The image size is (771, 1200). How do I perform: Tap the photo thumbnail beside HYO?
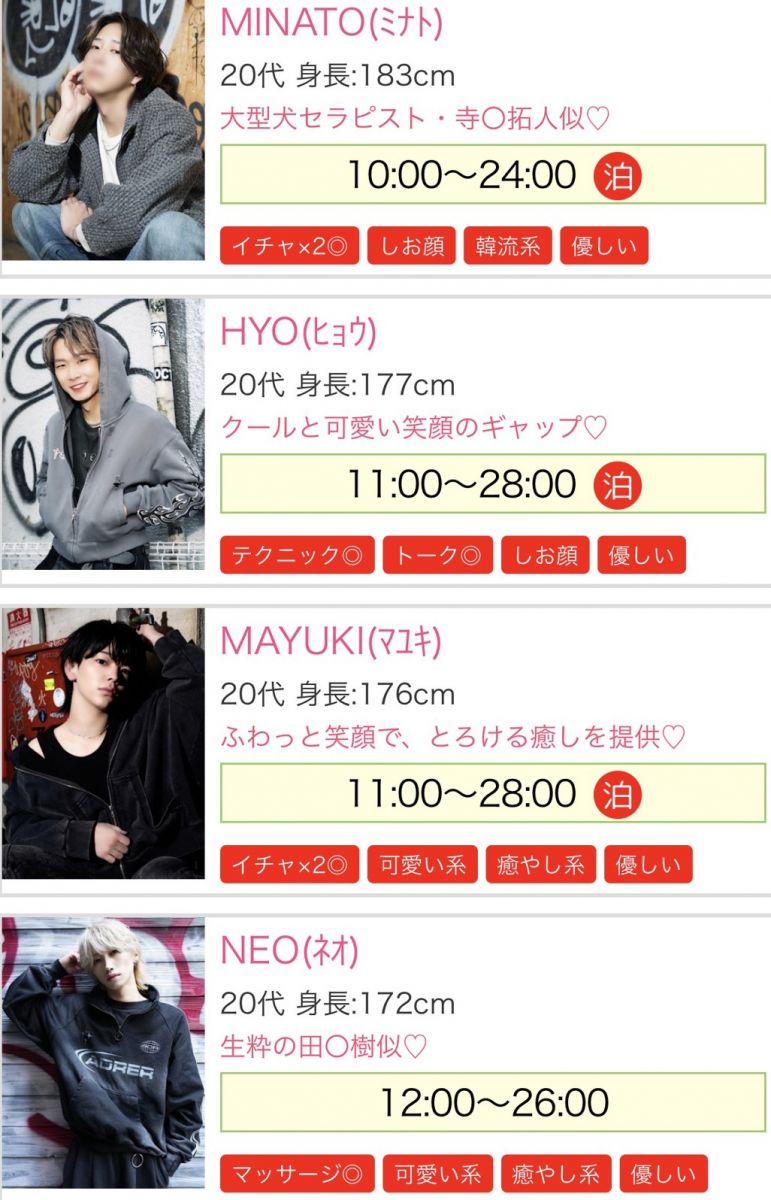coord(102,433)
